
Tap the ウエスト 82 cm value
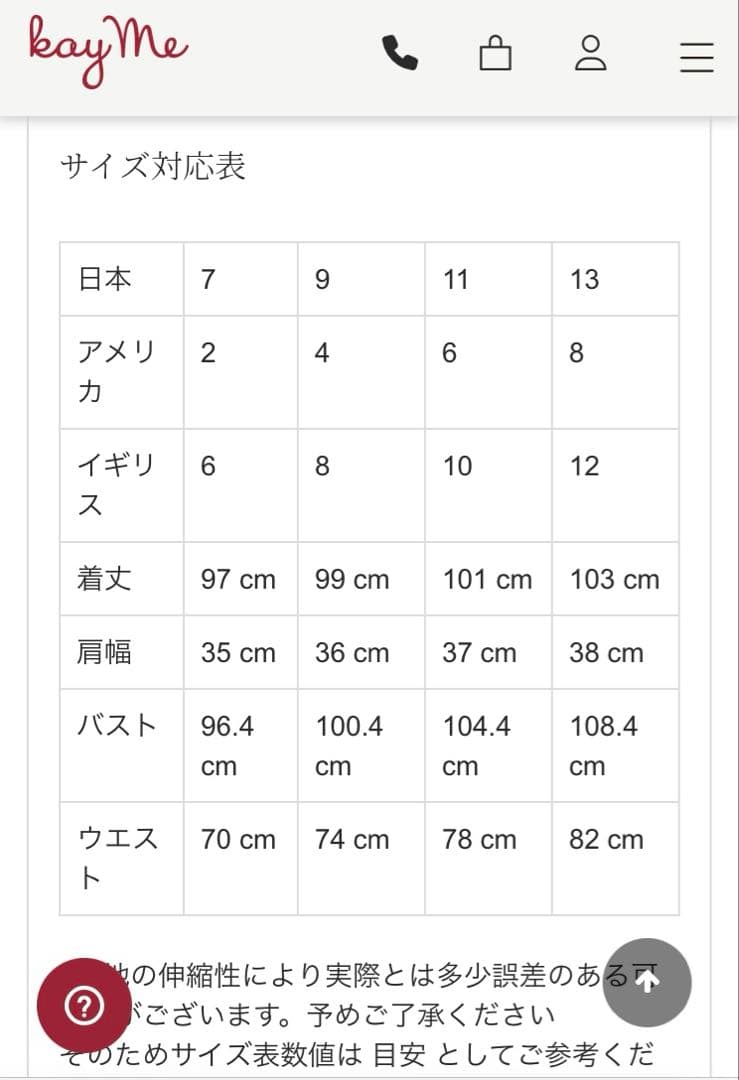(604, 840)
